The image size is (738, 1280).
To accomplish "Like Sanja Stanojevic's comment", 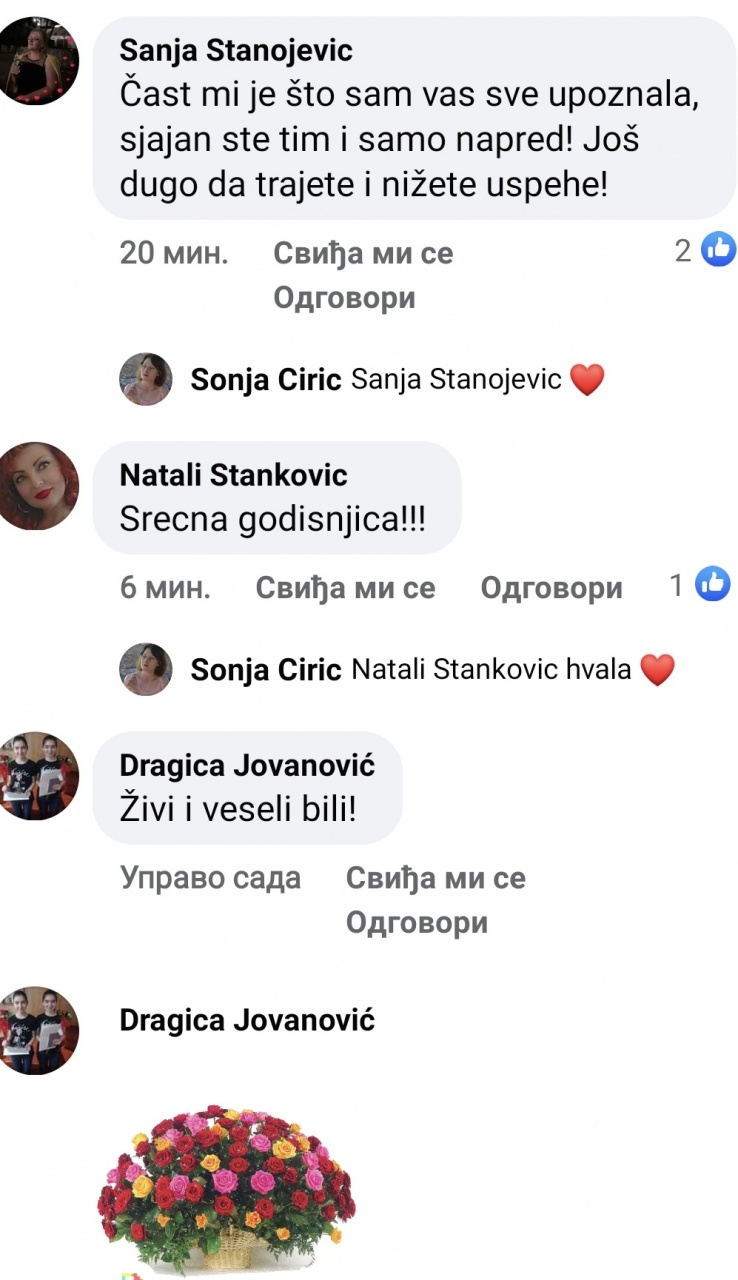I will 362,254.
